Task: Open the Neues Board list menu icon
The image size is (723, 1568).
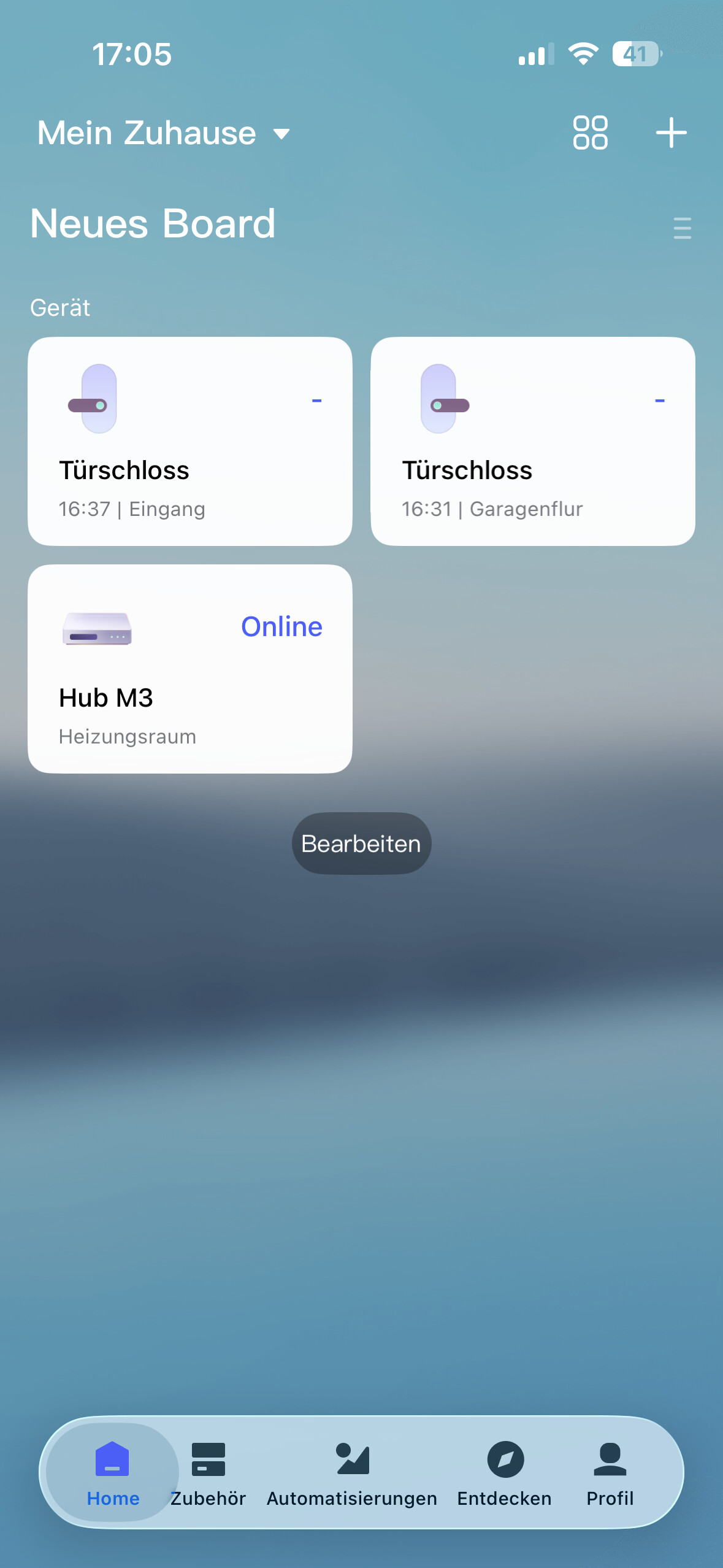Action: pyautogui.click(x=682, y=228)
